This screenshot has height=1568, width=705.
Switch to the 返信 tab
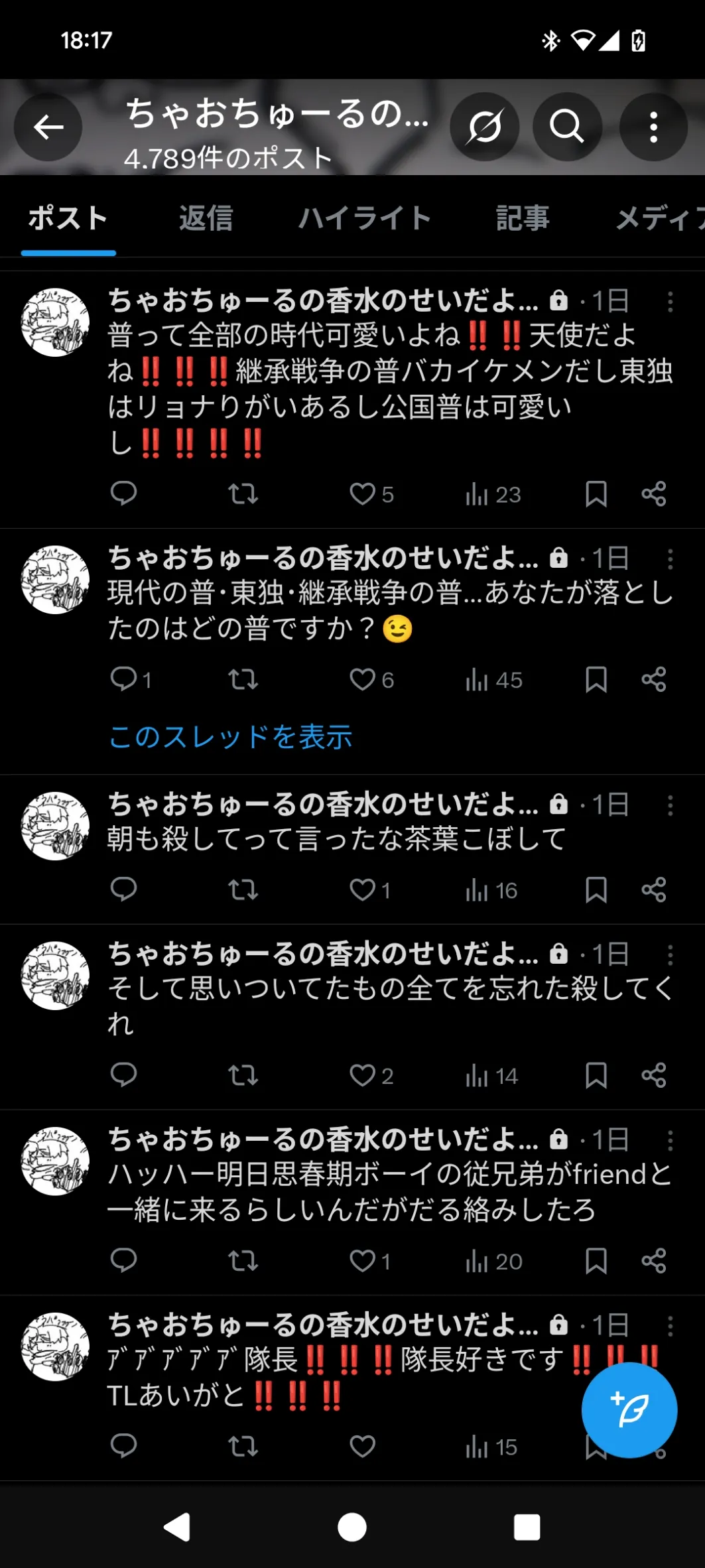206,218
